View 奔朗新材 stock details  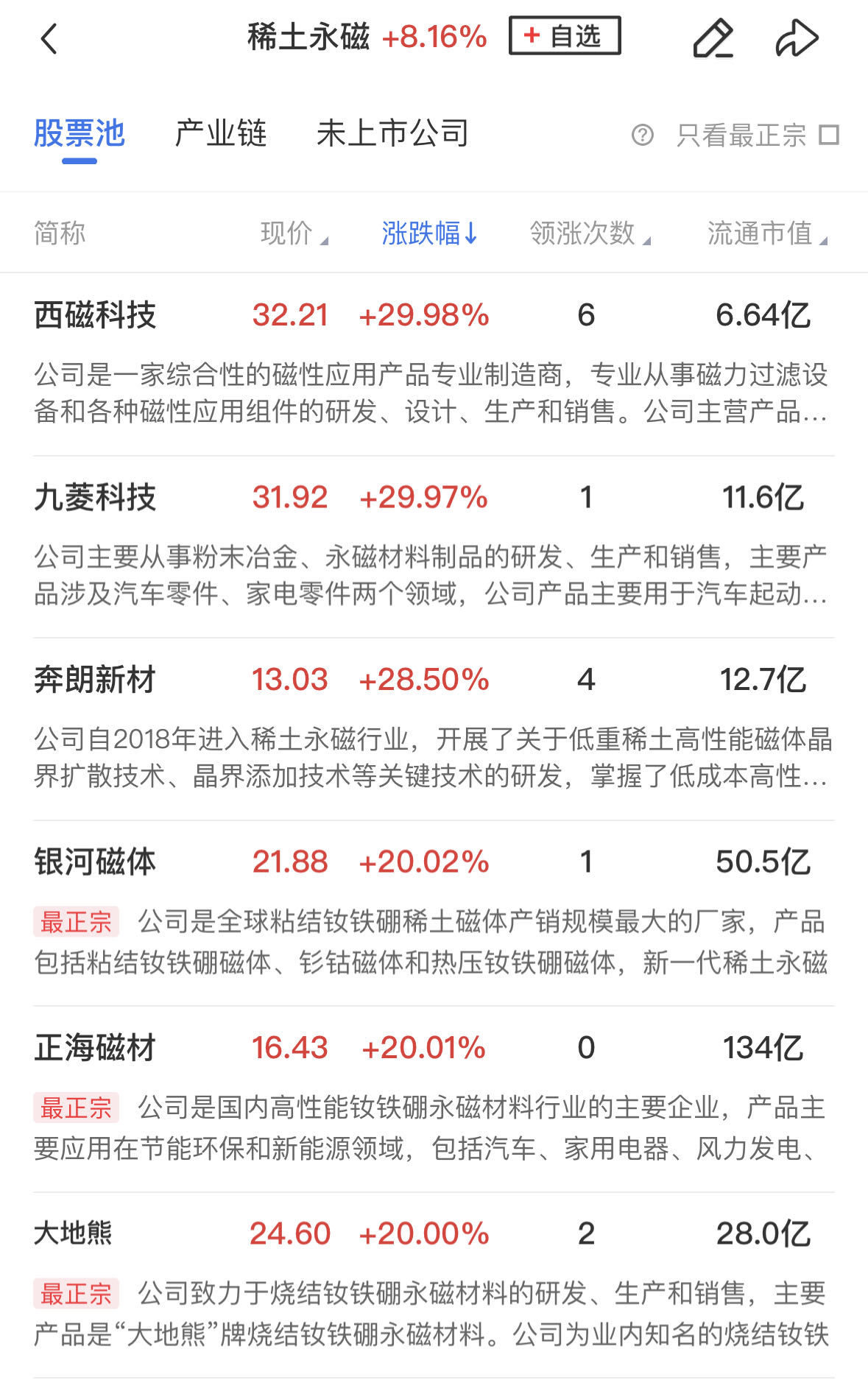click(96, 680)
